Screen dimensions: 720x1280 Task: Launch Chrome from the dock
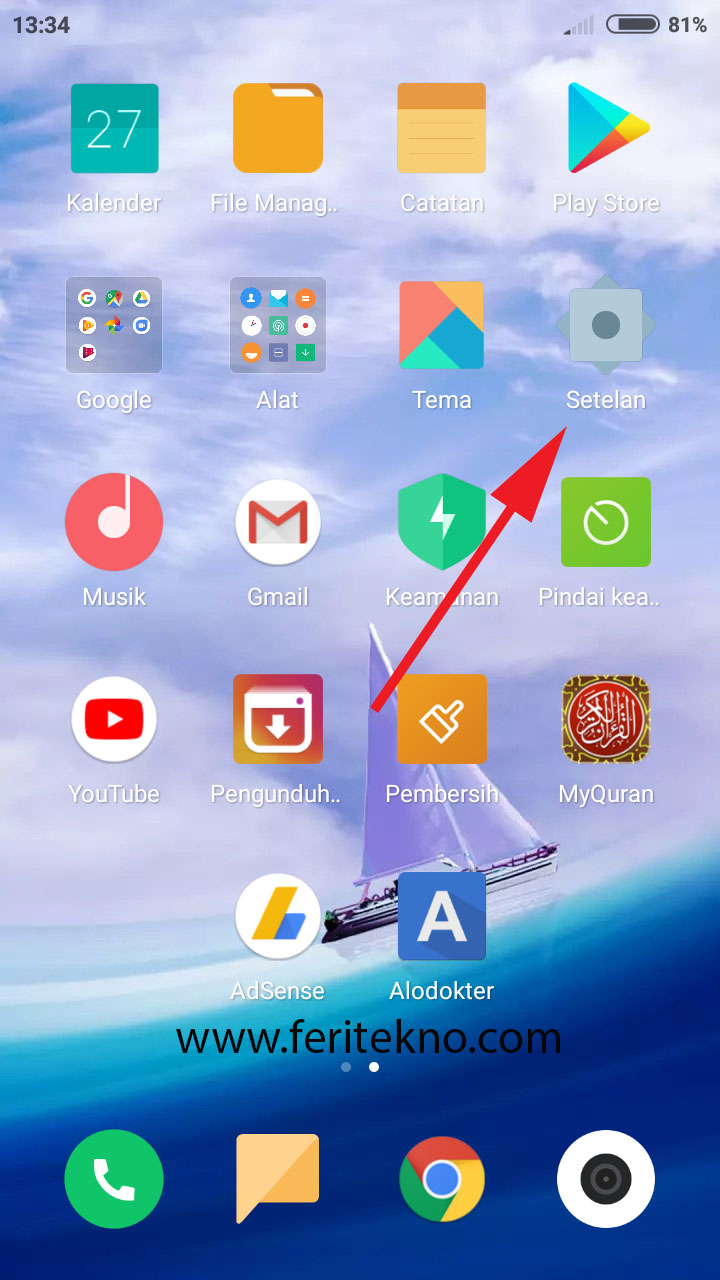click(x=442, y=1178)
